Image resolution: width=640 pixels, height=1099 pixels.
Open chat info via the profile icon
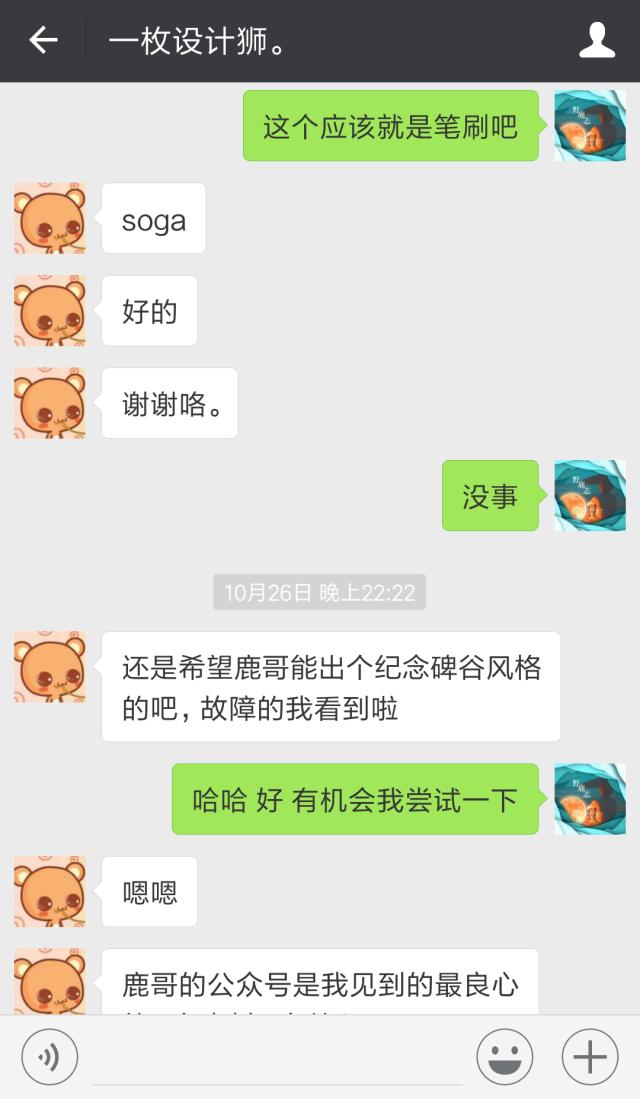click(597, 40)
